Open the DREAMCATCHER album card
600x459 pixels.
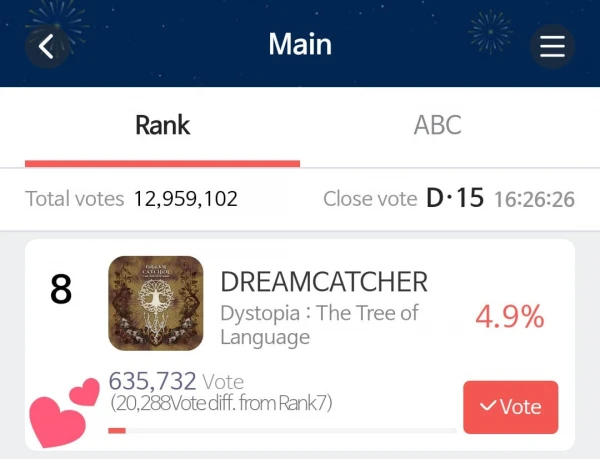155,303
